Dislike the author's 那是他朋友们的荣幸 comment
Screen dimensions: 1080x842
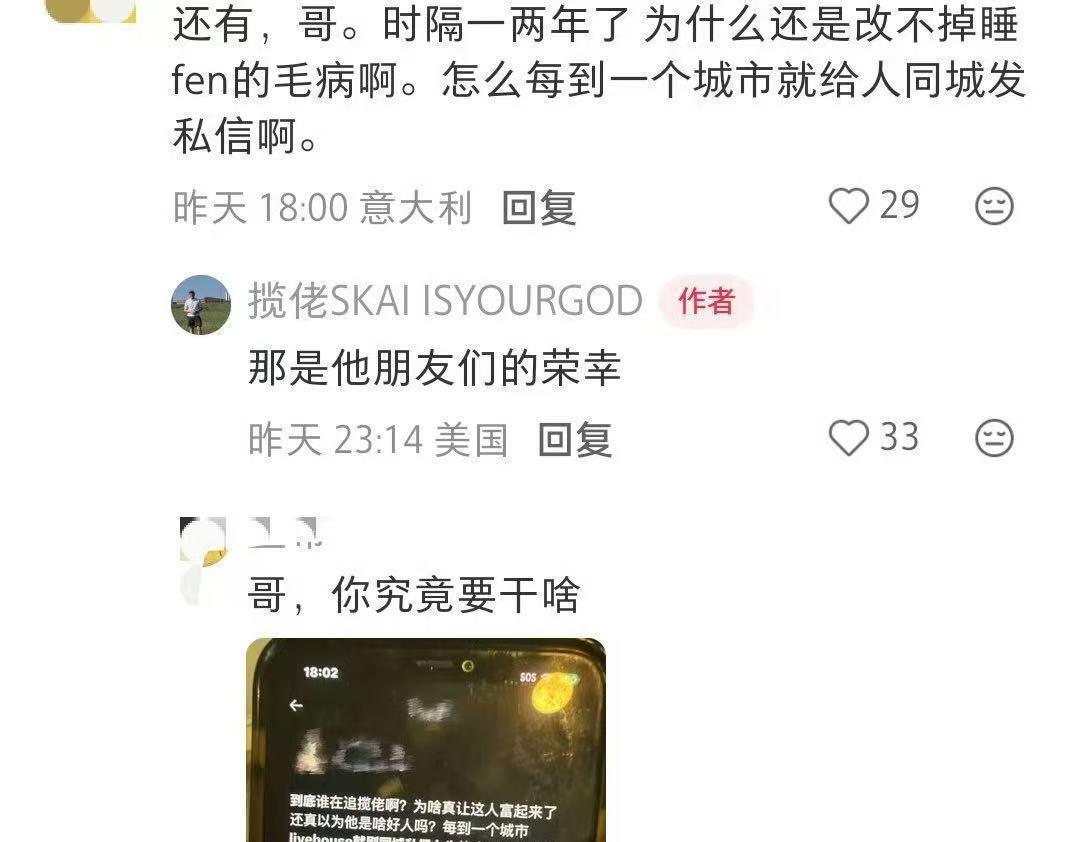(x=993, y=439)
